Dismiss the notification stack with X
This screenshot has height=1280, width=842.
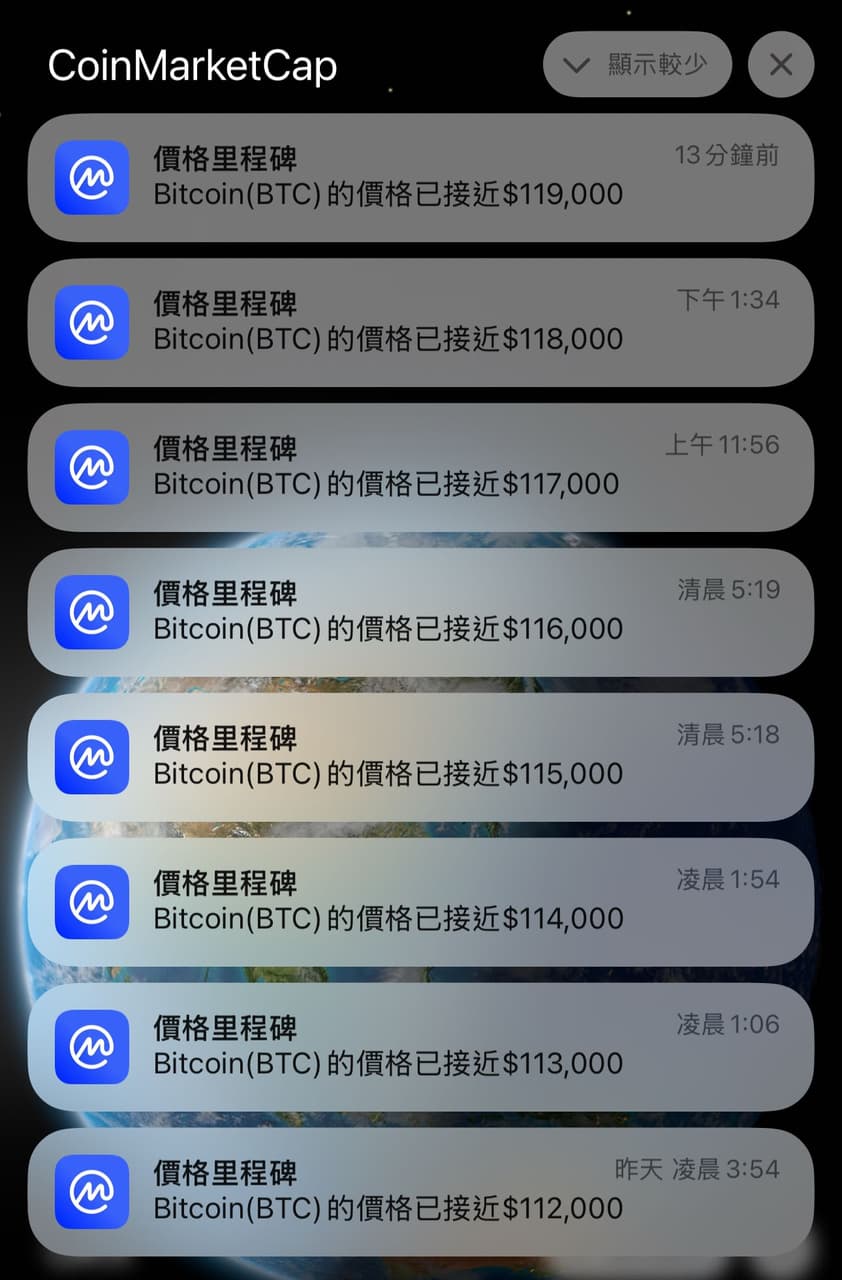pos(781,64)
